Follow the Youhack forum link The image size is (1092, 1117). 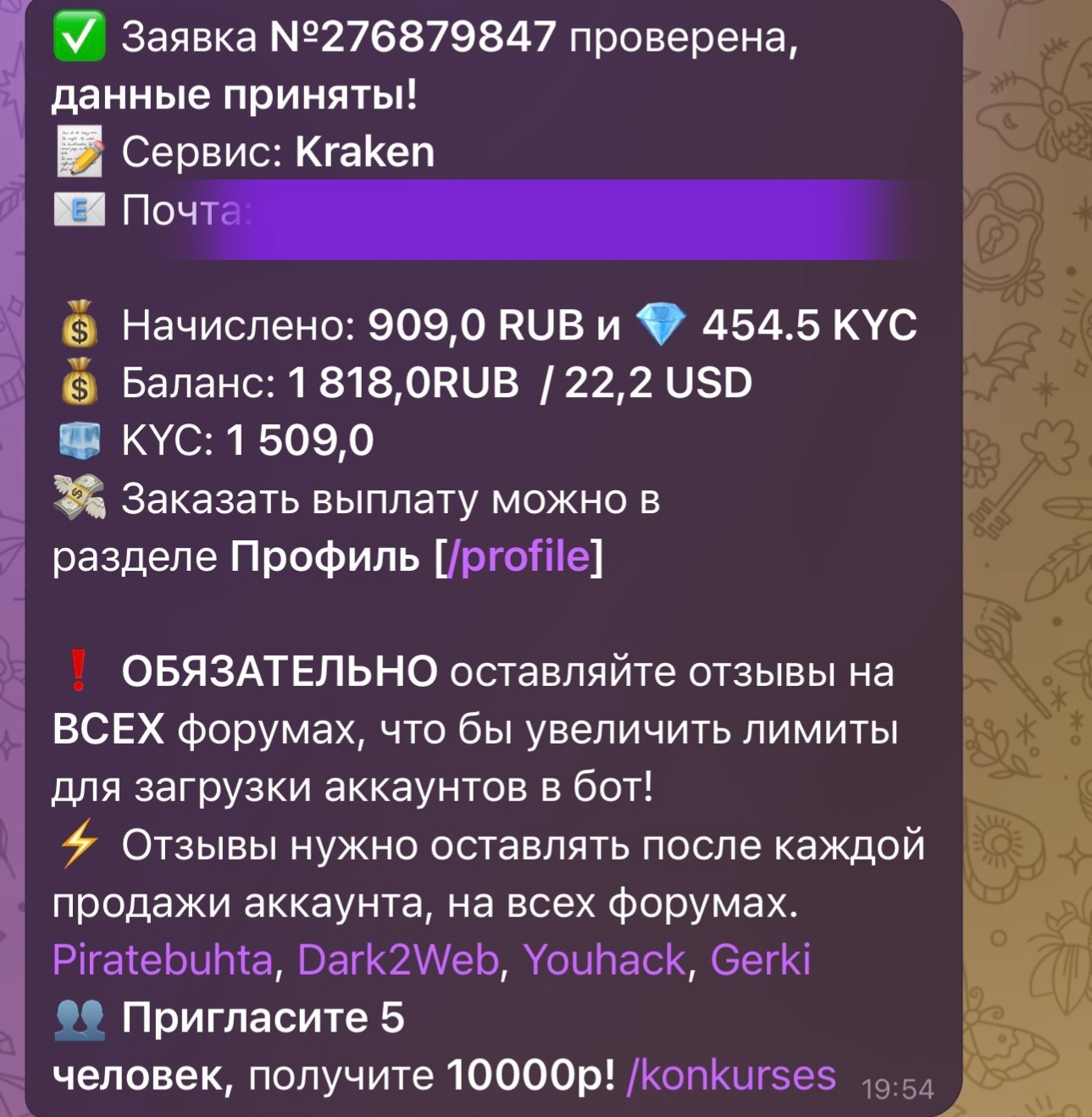tap(603, 960)
